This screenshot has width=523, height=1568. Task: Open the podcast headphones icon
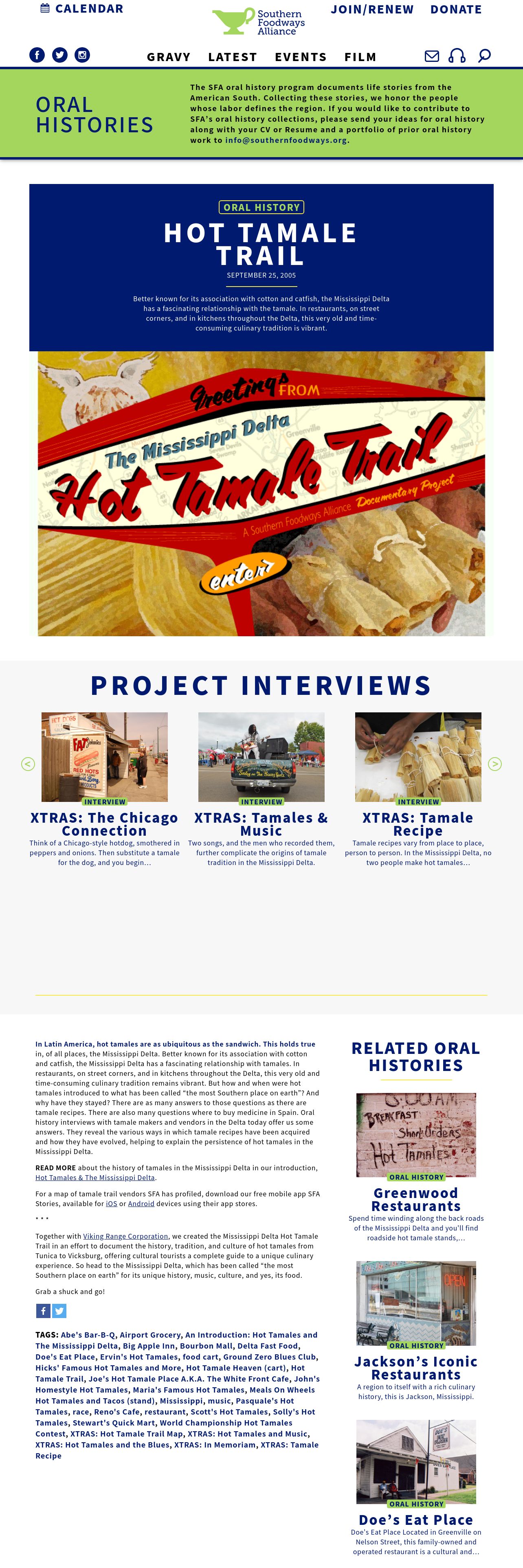point(457,56)
